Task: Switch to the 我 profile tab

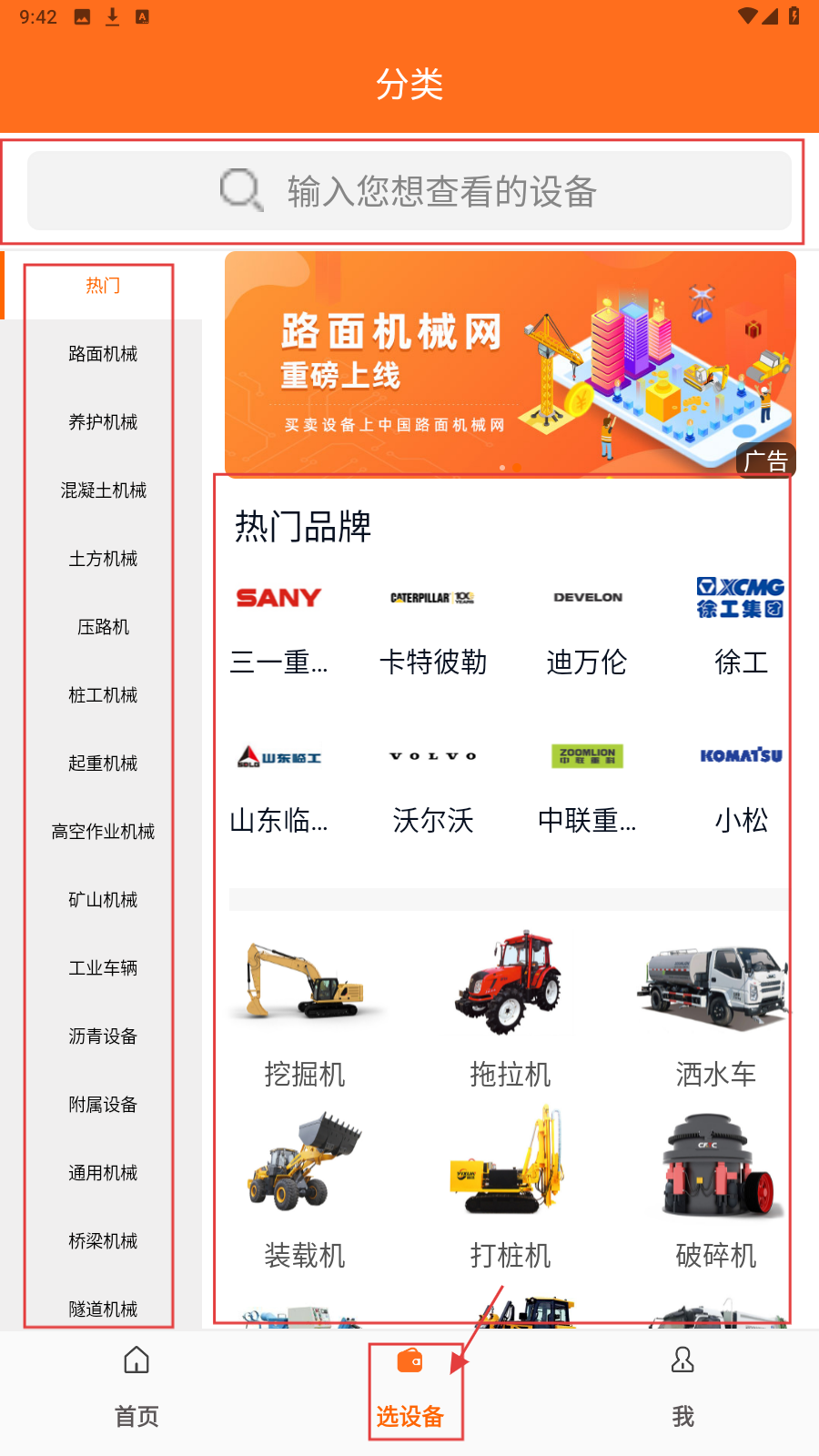Action: (x=682, y=1388)
